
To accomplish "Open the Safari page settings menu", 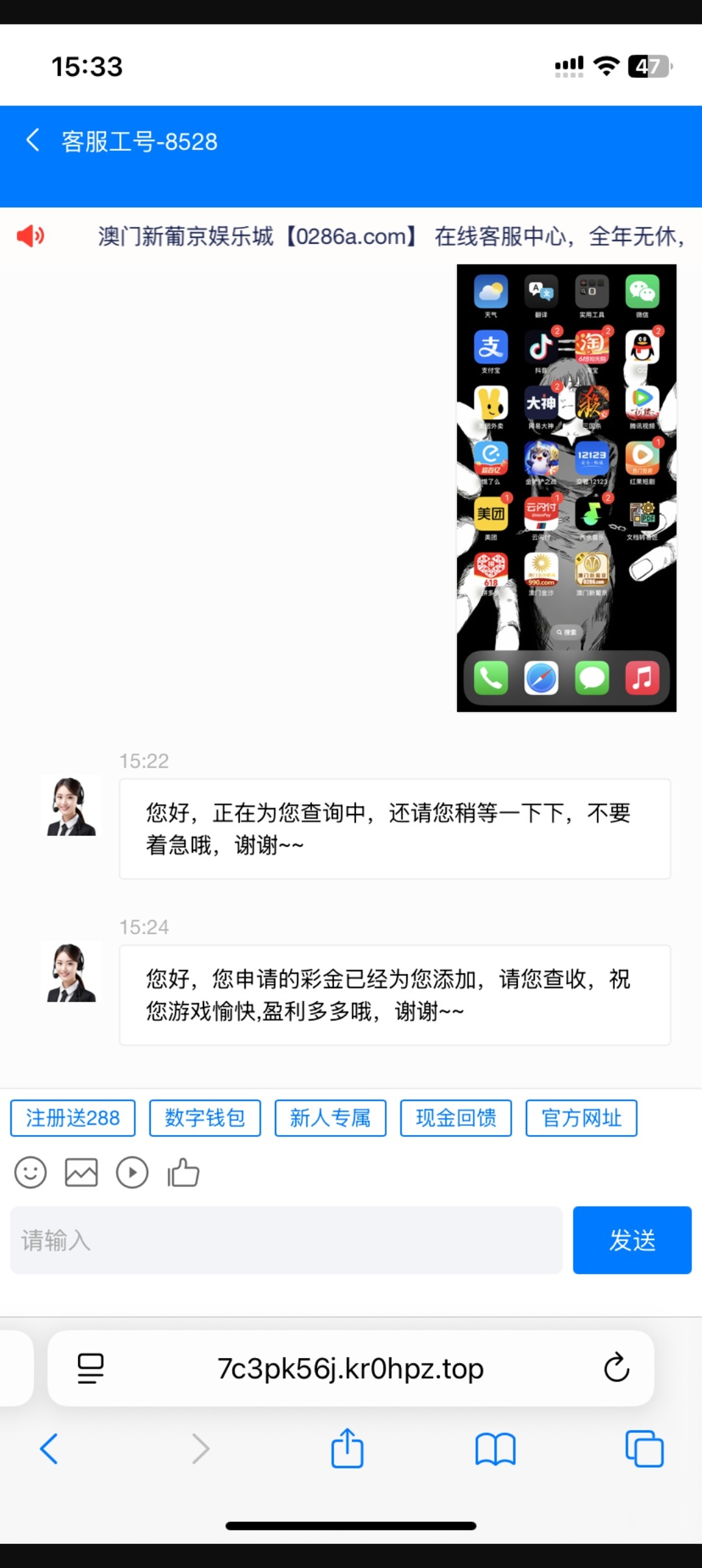I will [x=90, y=1368].
